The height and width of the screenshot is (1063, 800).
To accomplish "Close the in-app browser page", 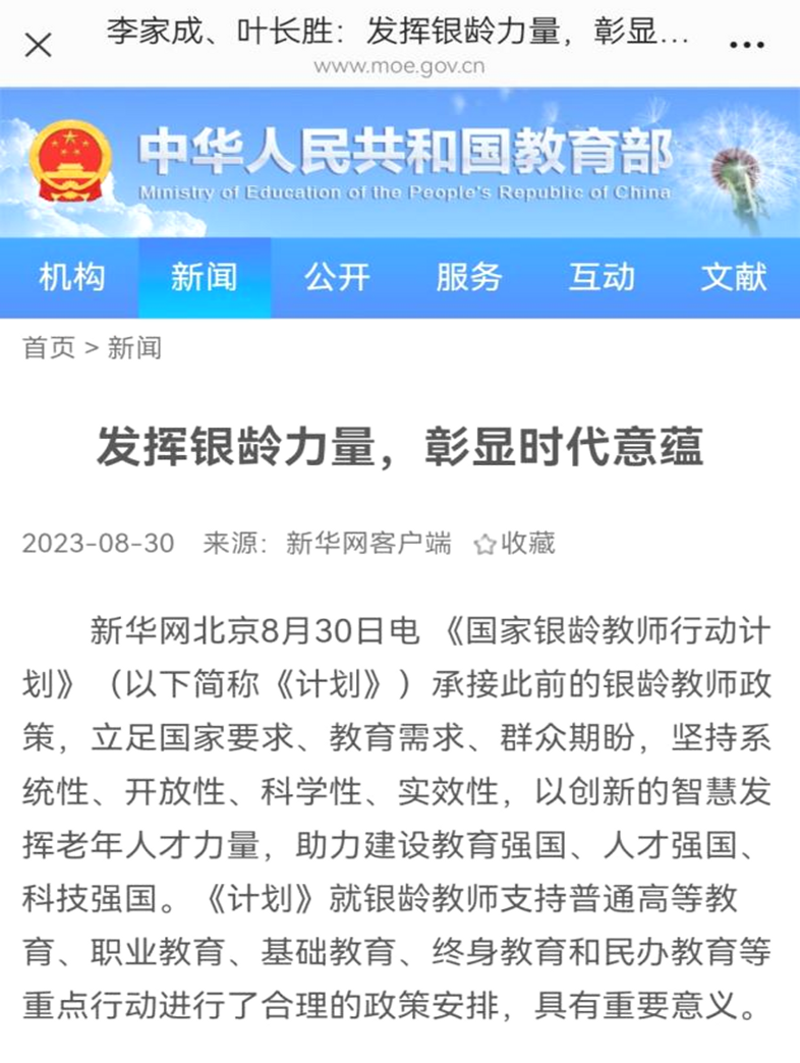I will pos(38,44).
